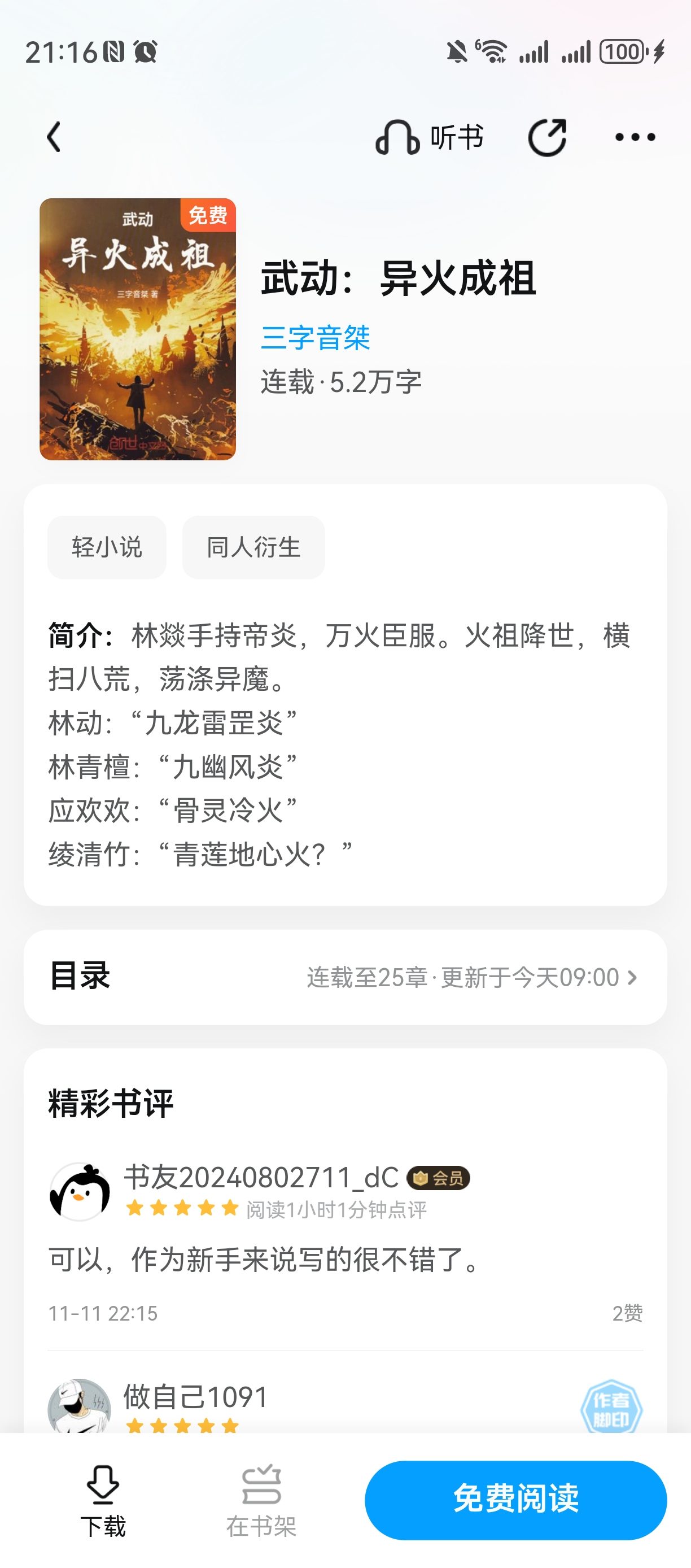Download the book with 下载
This screenshot has width=691, height=1568.
point(103,1499)
